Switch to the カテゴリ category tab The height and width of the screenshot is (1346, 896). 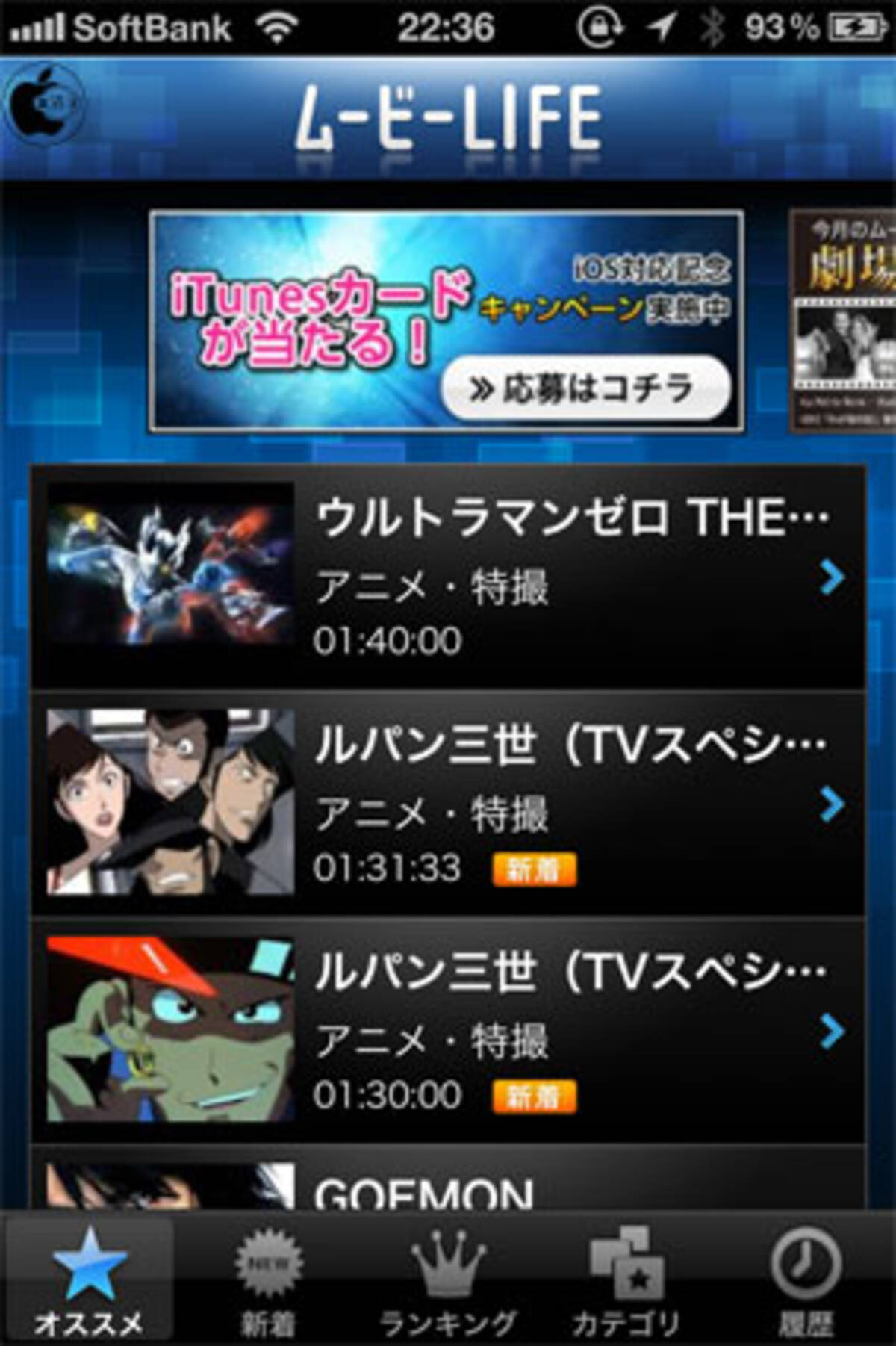[x=626, y=1279]
